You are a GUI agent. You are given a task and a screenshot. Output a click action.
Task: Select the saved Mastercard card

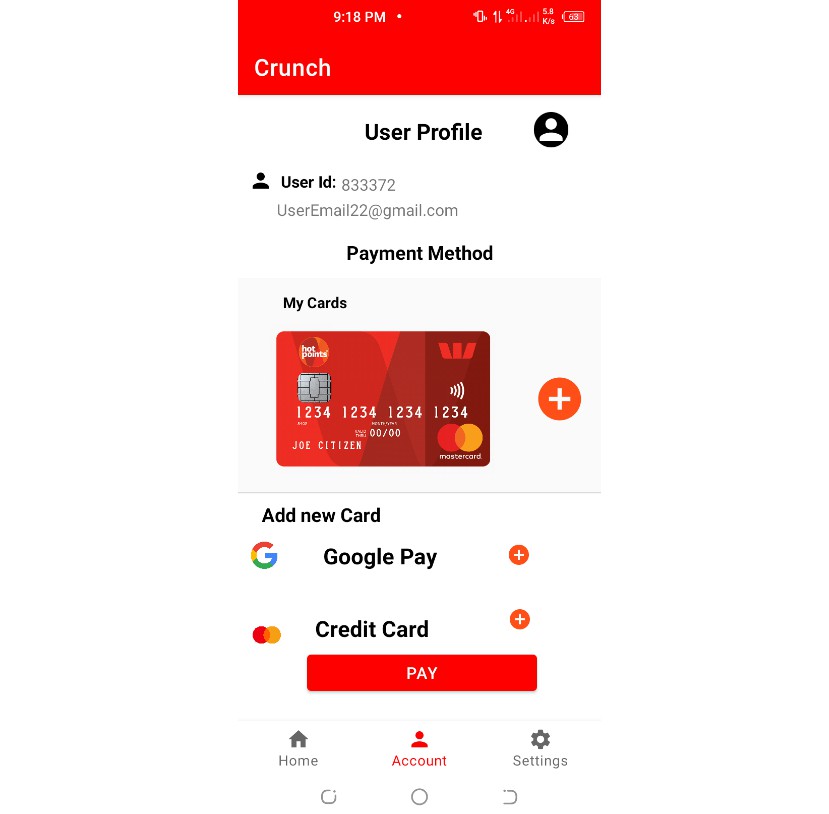click(x=383, y=399)
